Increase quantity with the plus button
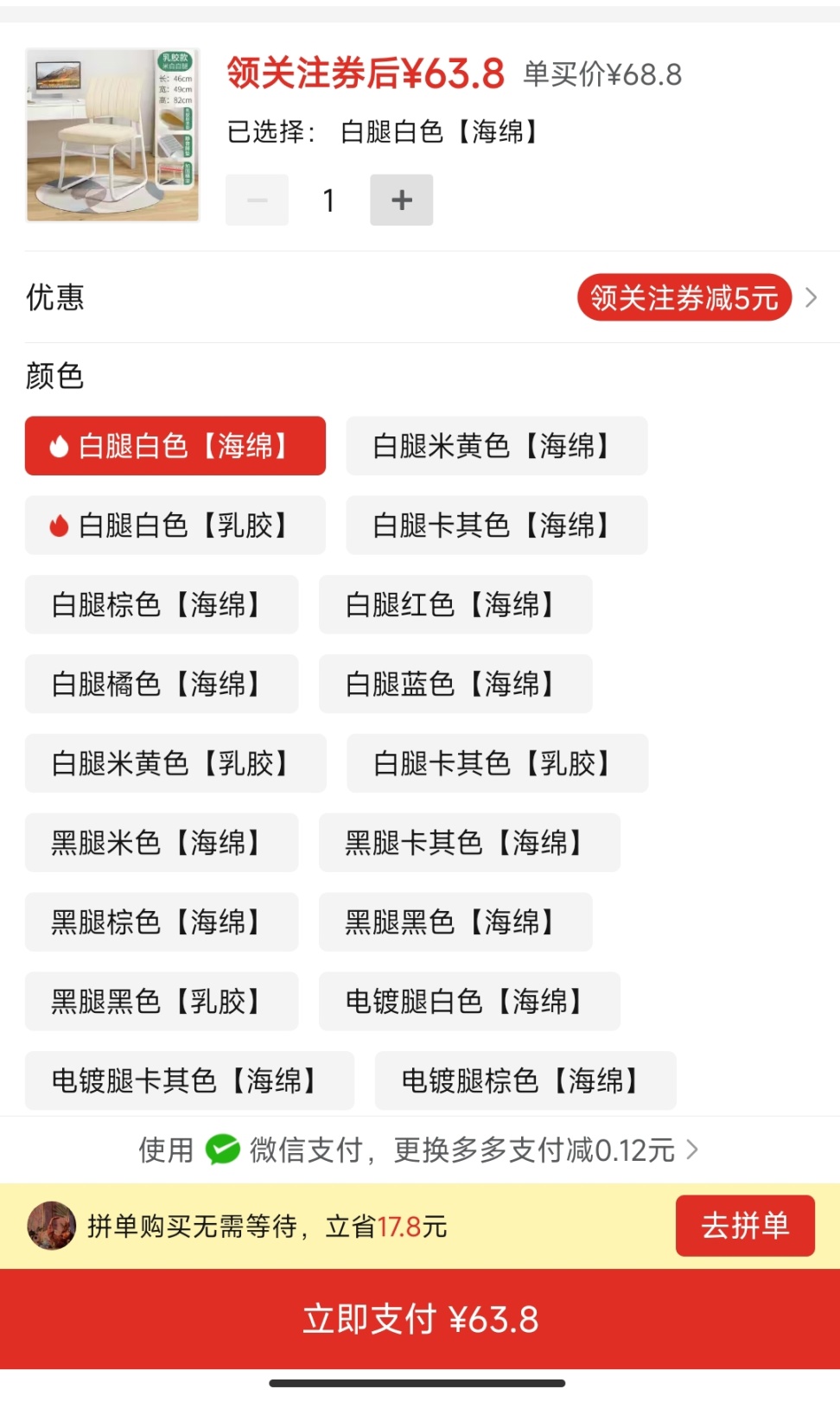Viewport: 840px width, 1402px height. 401,200
